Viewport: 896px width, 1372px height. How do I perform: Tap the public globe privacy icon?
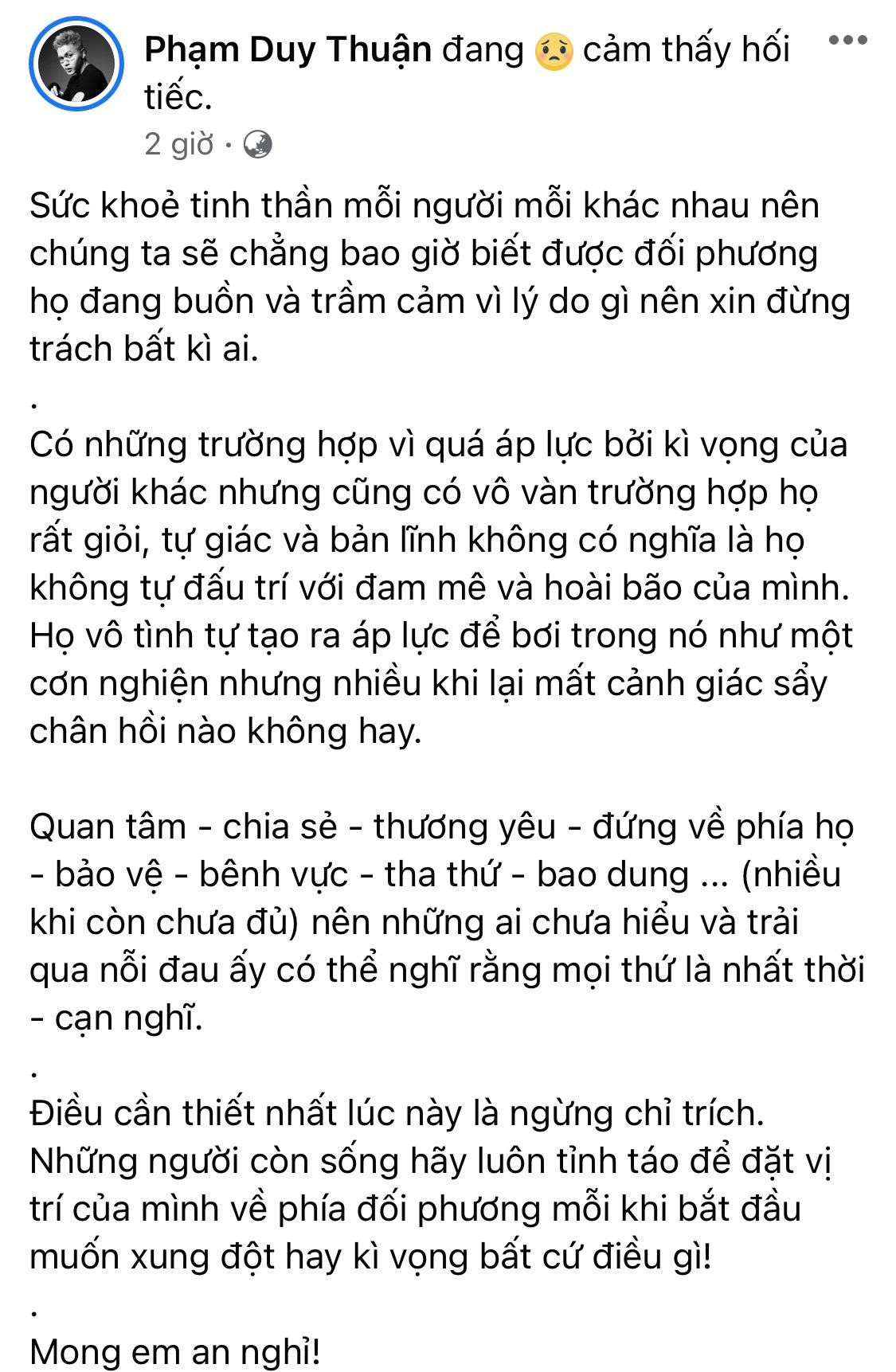(x=256, y=145)
